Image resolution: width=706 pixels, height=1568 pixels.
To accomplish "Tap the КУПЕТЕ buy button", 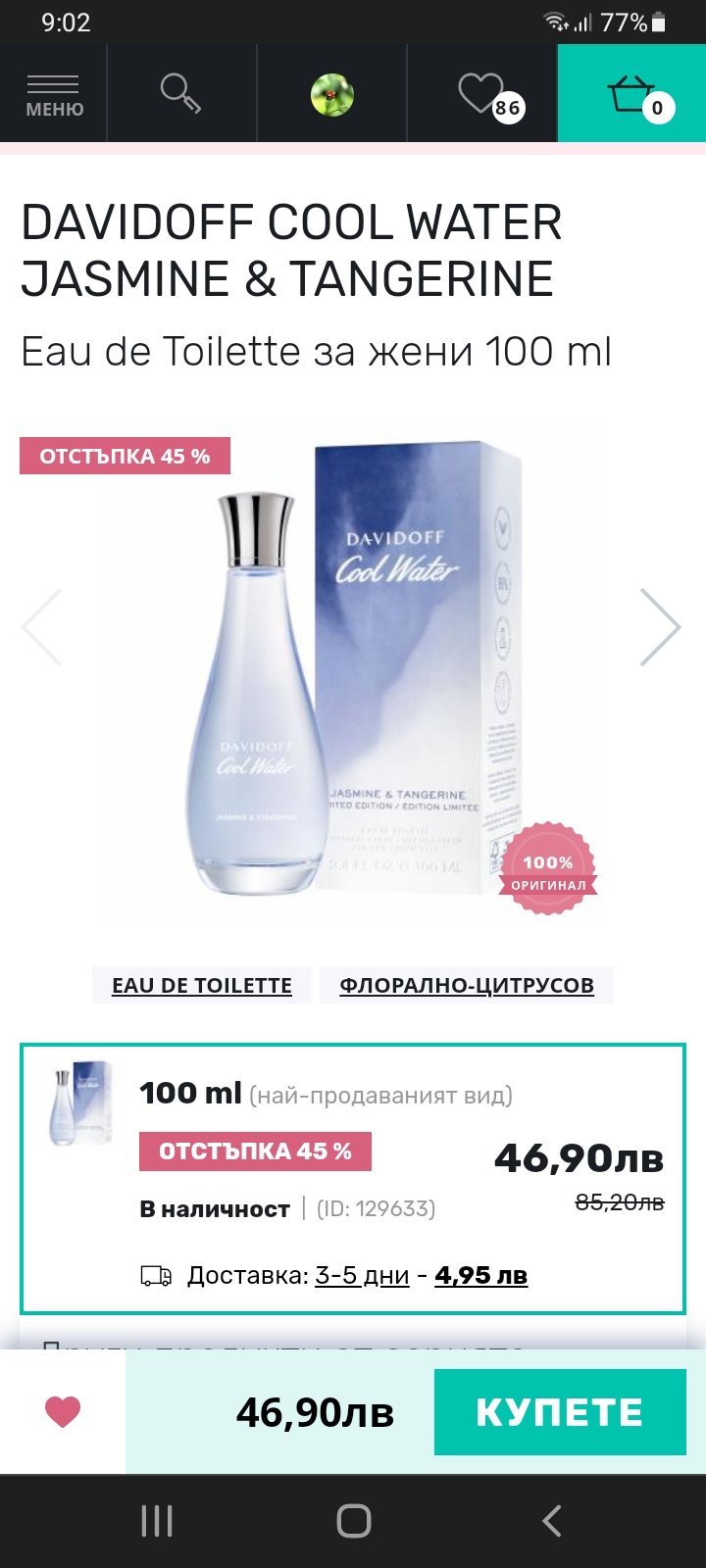I will pyautogui.click(x=560, y=1412).
